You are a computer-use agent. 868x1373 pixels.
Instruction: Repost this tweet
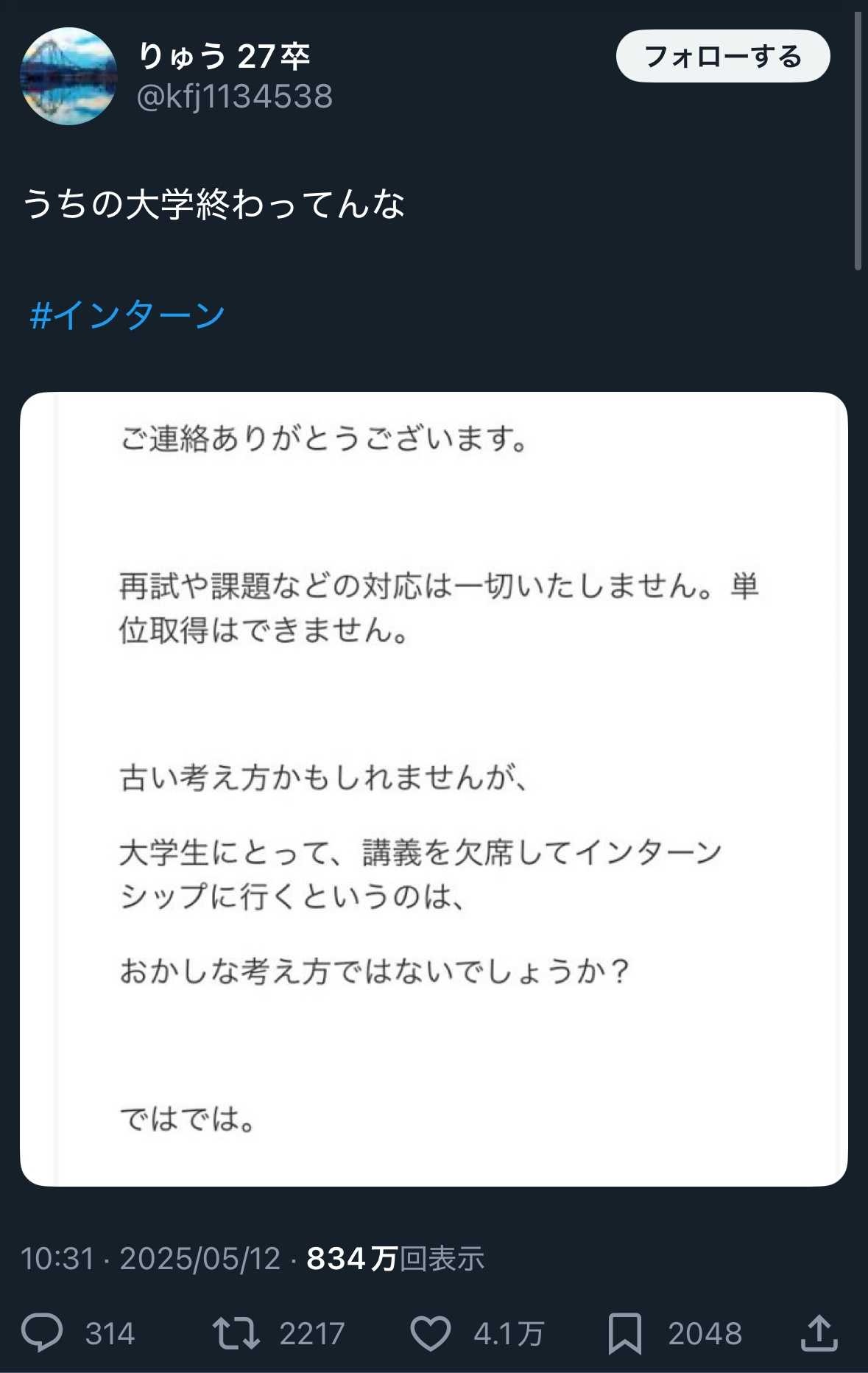(x=236, y=1332)
